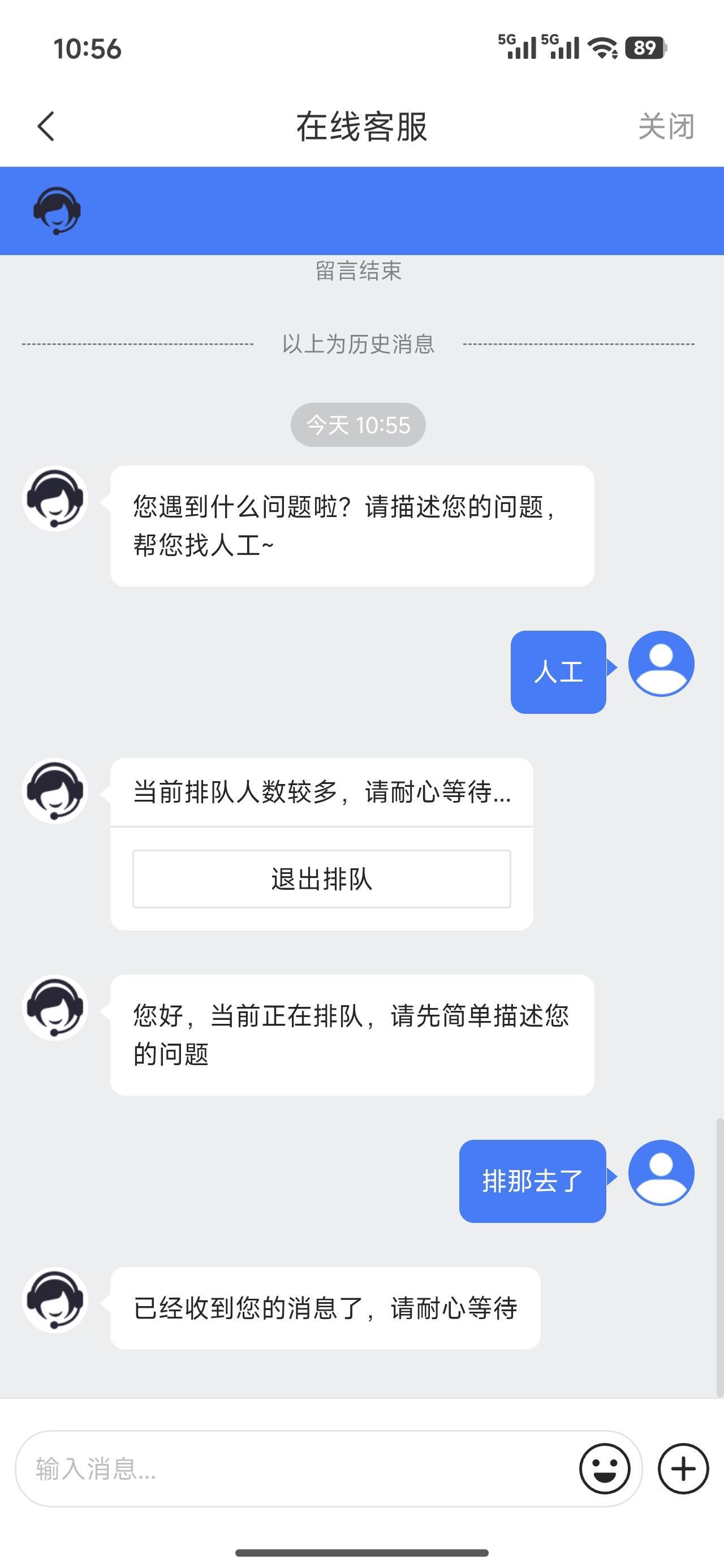Tap 关闭 to close the chat
The width and height of the screenshot is (724, 1568).
tap(666, 127)
